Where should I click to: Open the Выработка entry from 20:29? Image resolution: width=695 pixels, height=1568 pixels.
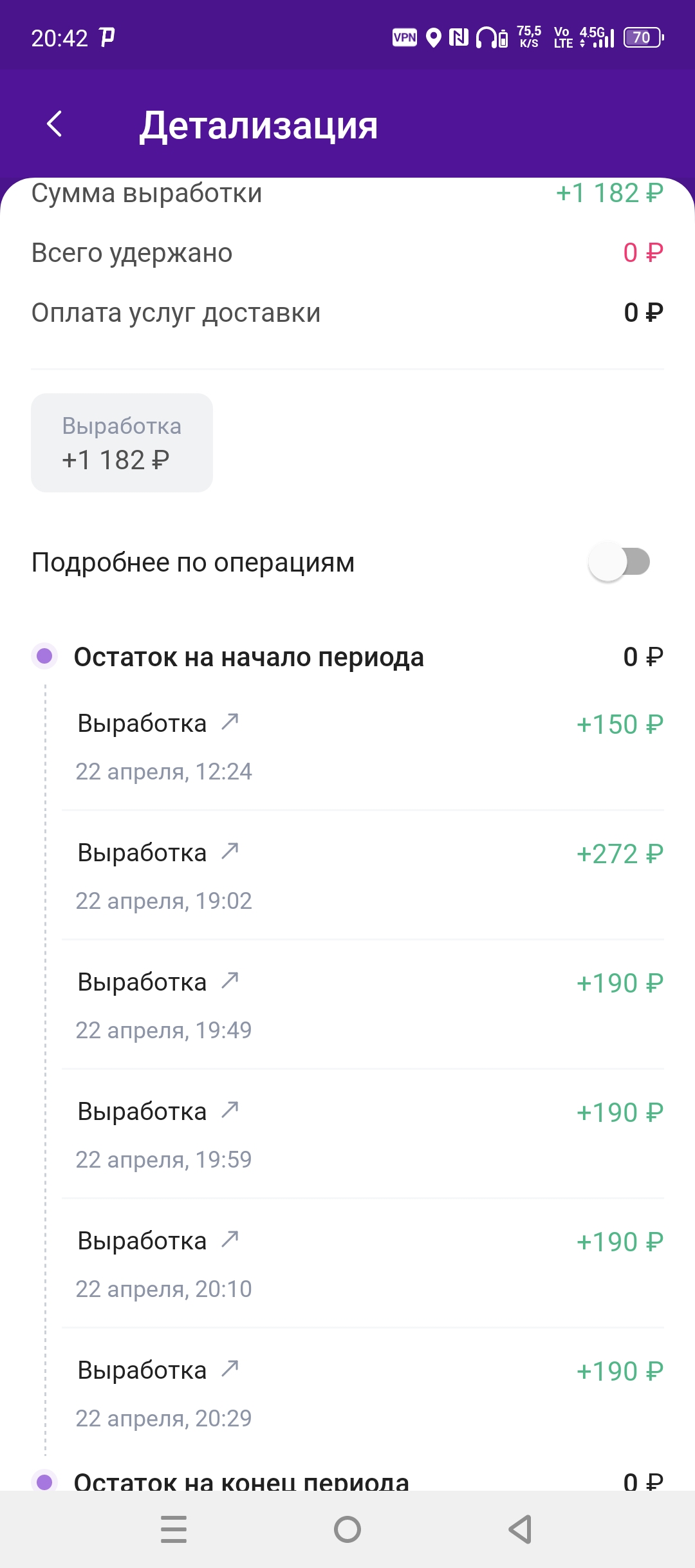pyautogui.click(x=363, y=1393)
